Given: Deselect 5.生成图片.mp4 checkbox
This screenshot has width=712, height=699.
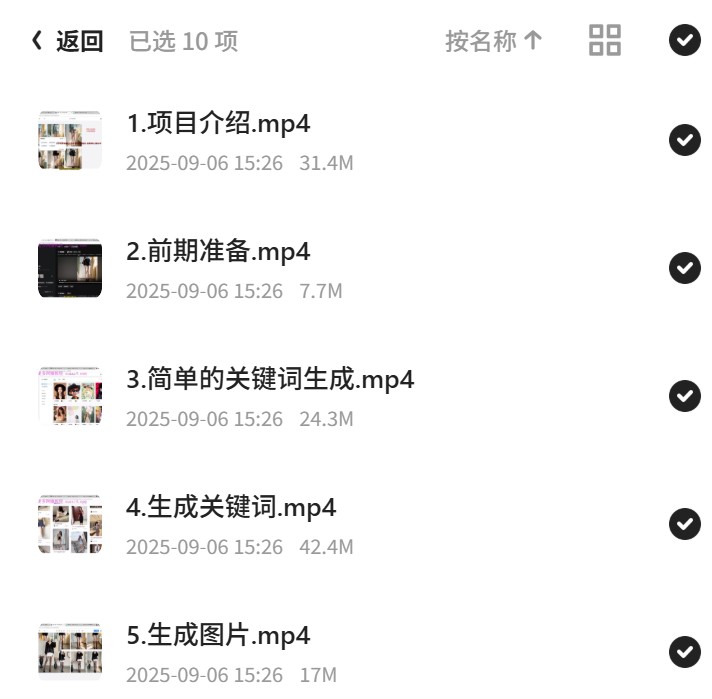Looking at the screenshot, I should pyautogui.click(x=684, y=652).
